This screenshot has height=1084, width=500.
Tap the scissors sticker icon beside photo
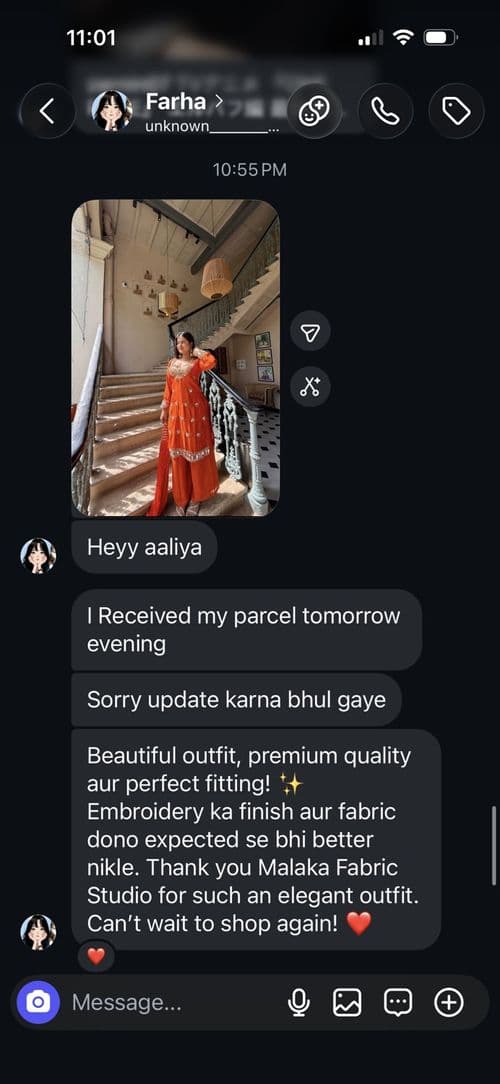click(x=311, y=387)
